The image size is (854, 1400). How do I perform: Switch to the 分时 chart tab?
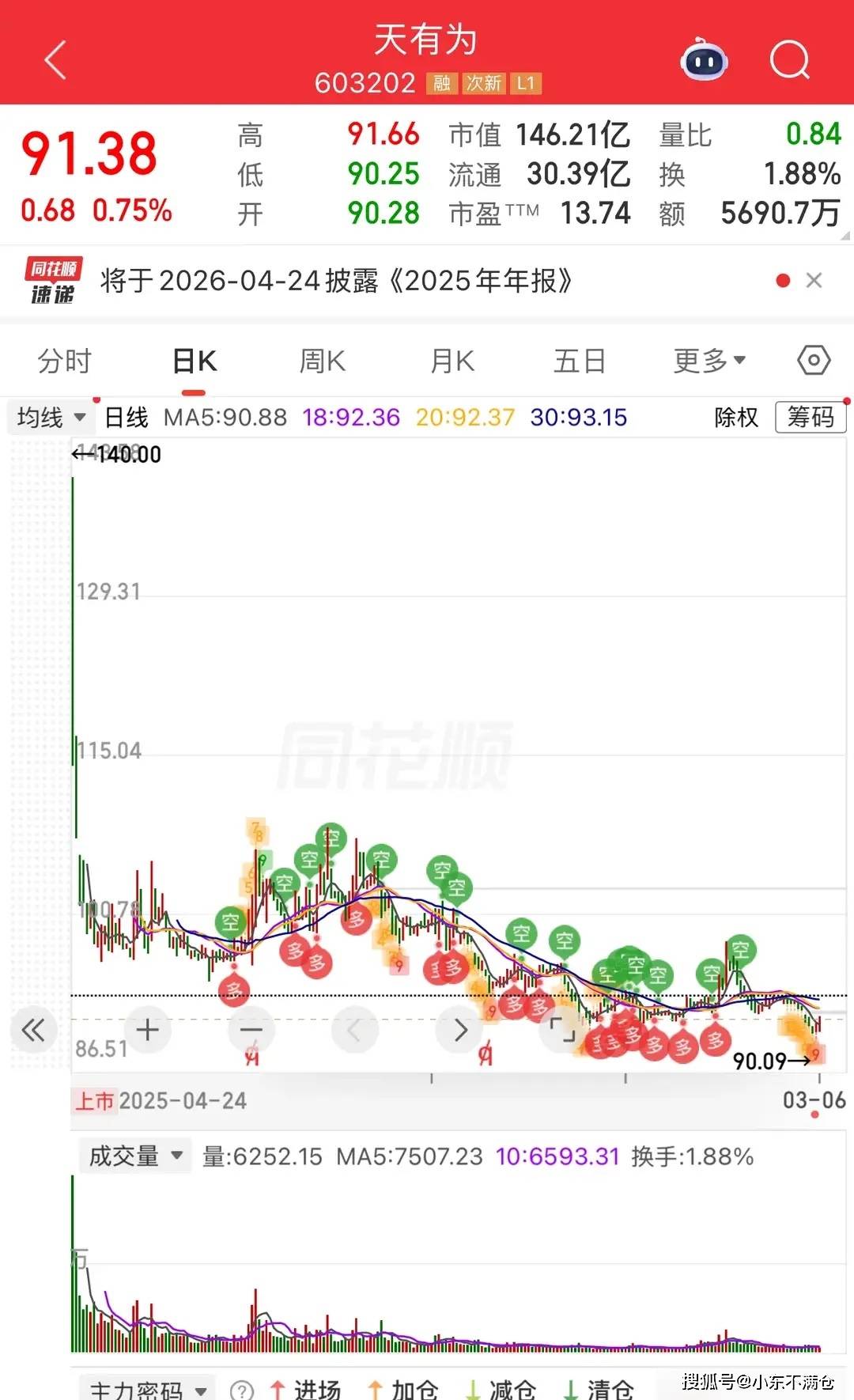click(x=65, y=361)
